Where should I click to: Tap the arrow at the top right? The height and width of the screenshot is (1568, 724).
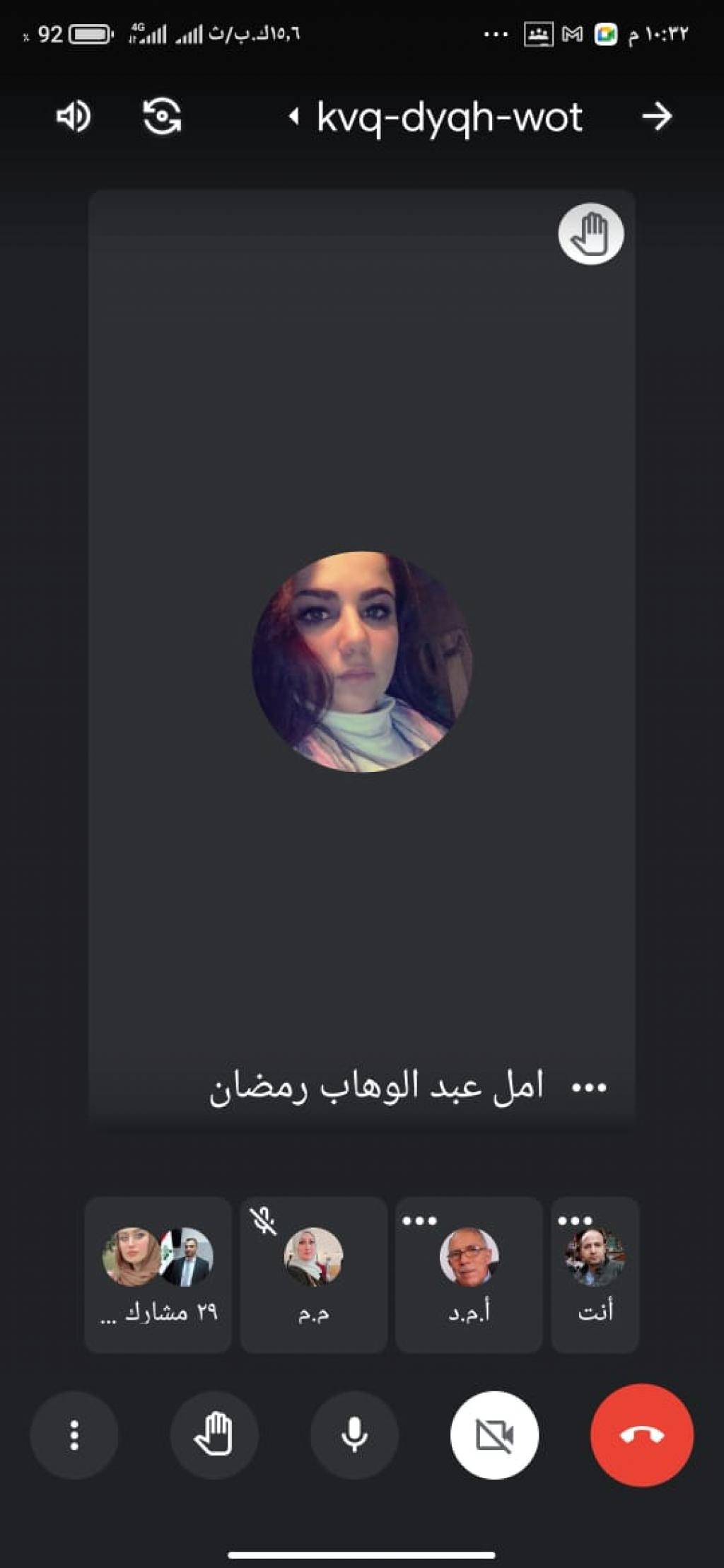tap(657, 117)
